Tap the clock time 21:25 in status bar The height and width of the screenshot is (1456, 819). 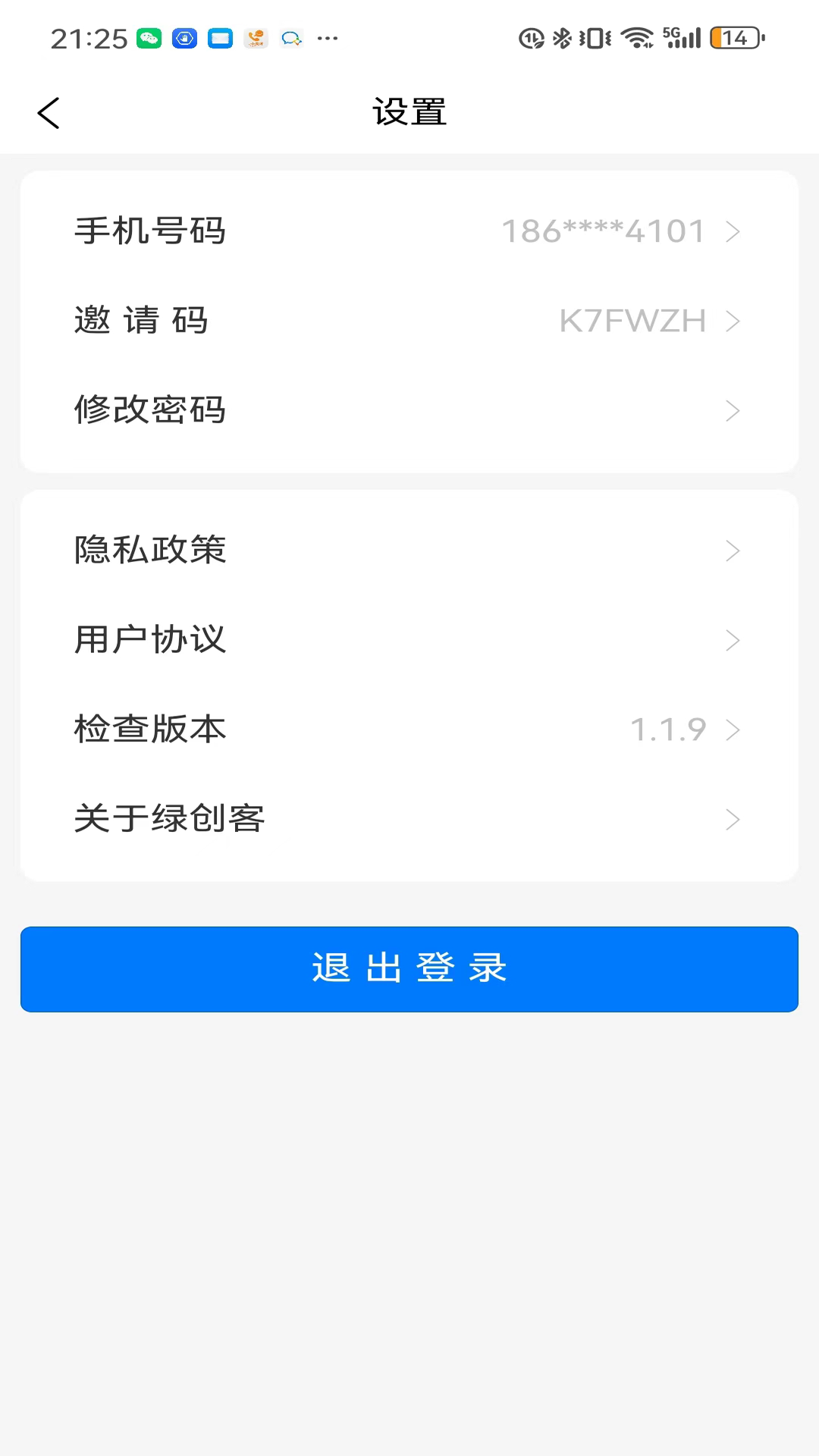click(86, 38)
